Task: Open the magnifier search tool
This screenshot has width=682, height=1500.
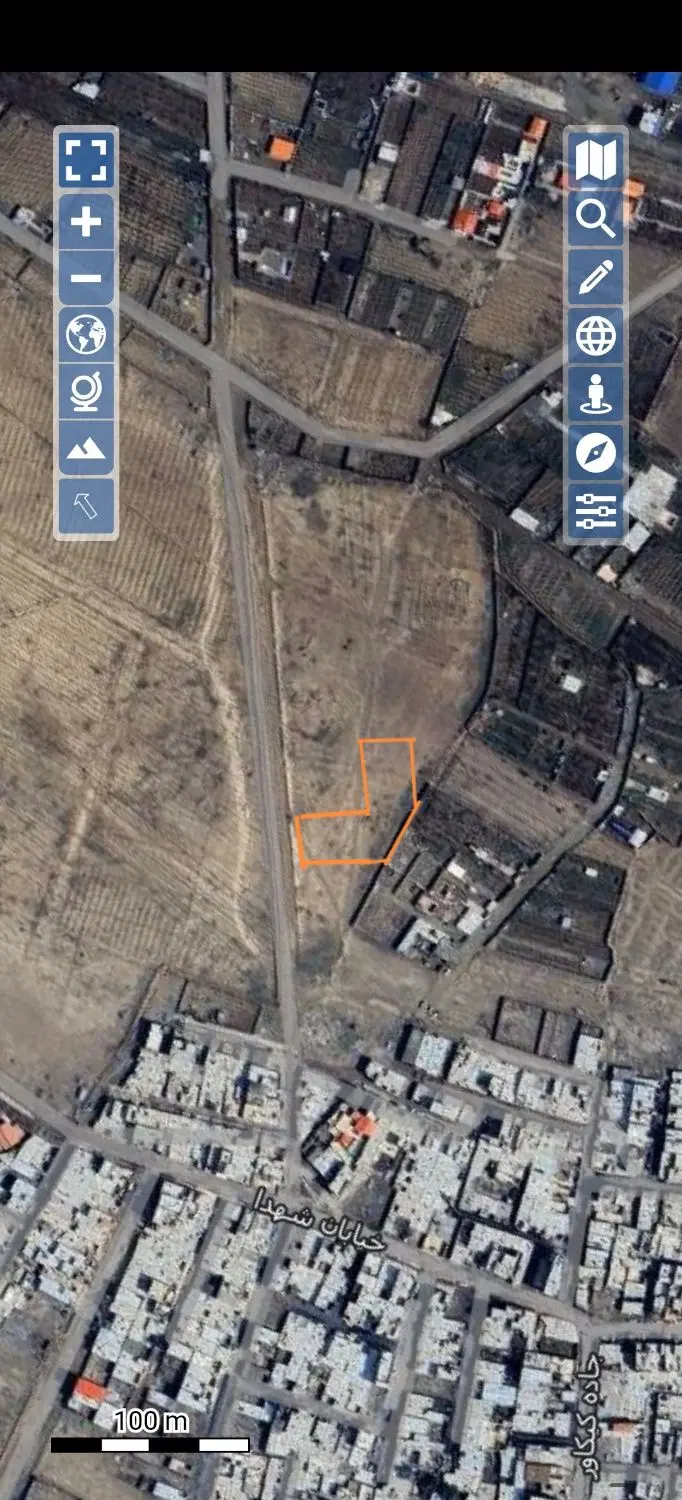Action: pyautogui.click(x=596, y=219)
